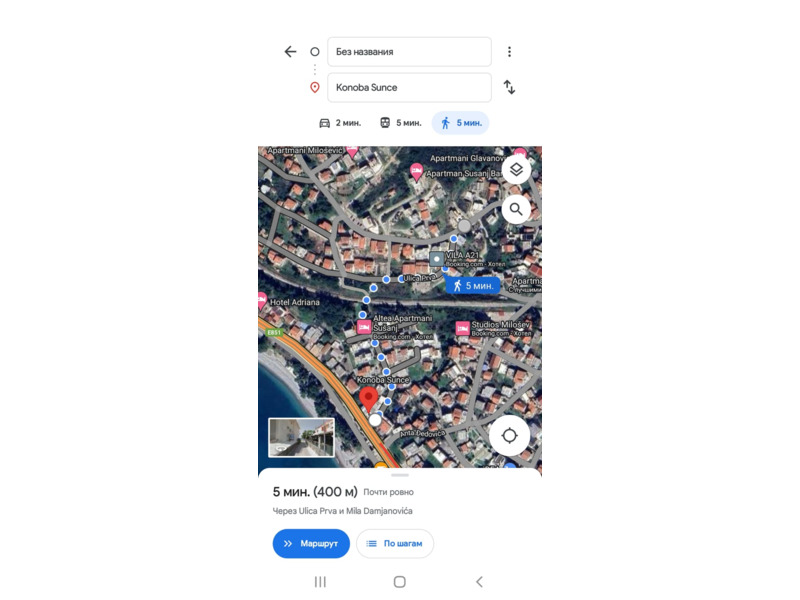
Task: Swap the start and destination points
Action: point(509,87)
